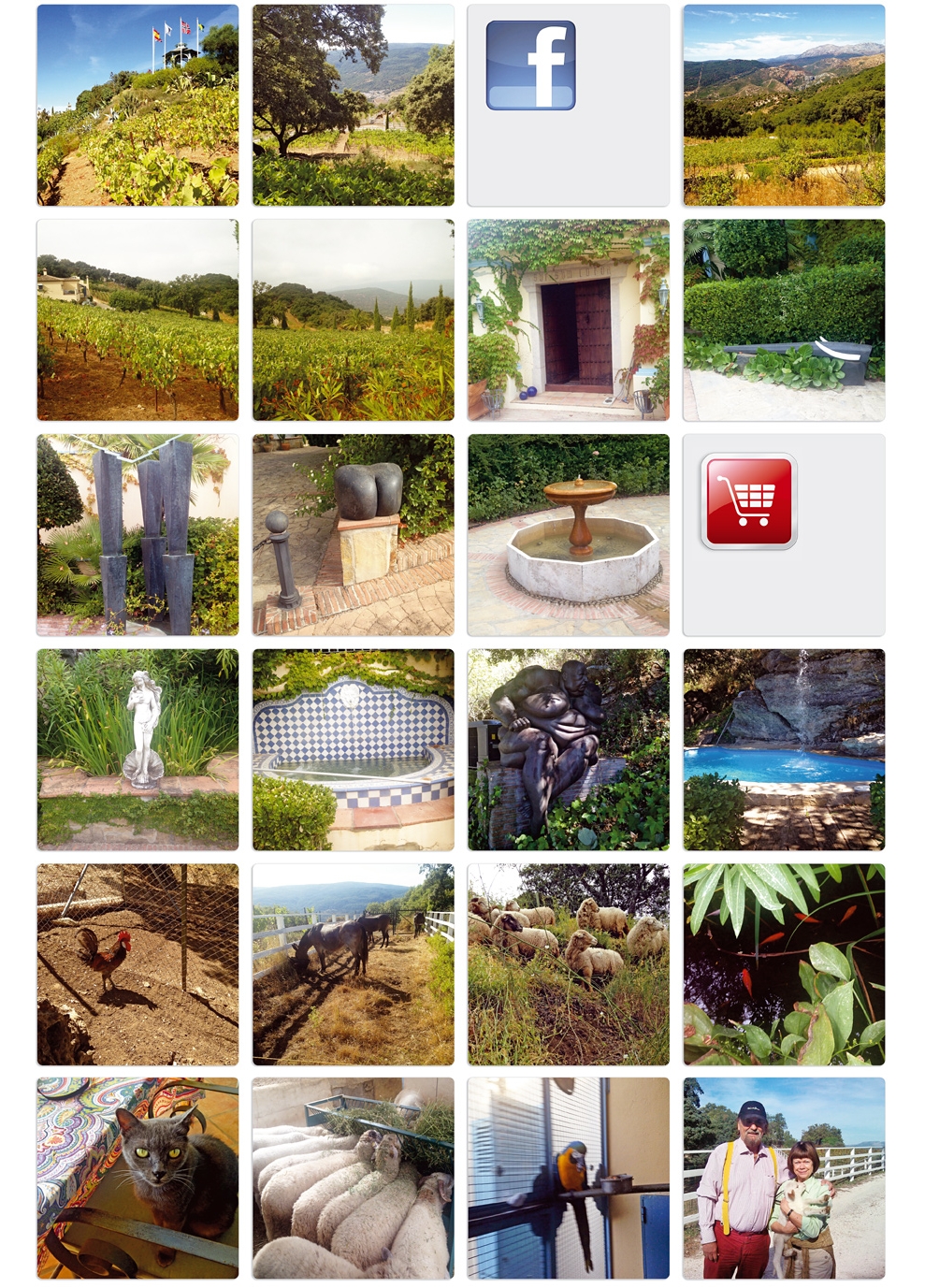View the white Venus statue photo
This screenshot has width=925, height=1288.
[137, 749]
